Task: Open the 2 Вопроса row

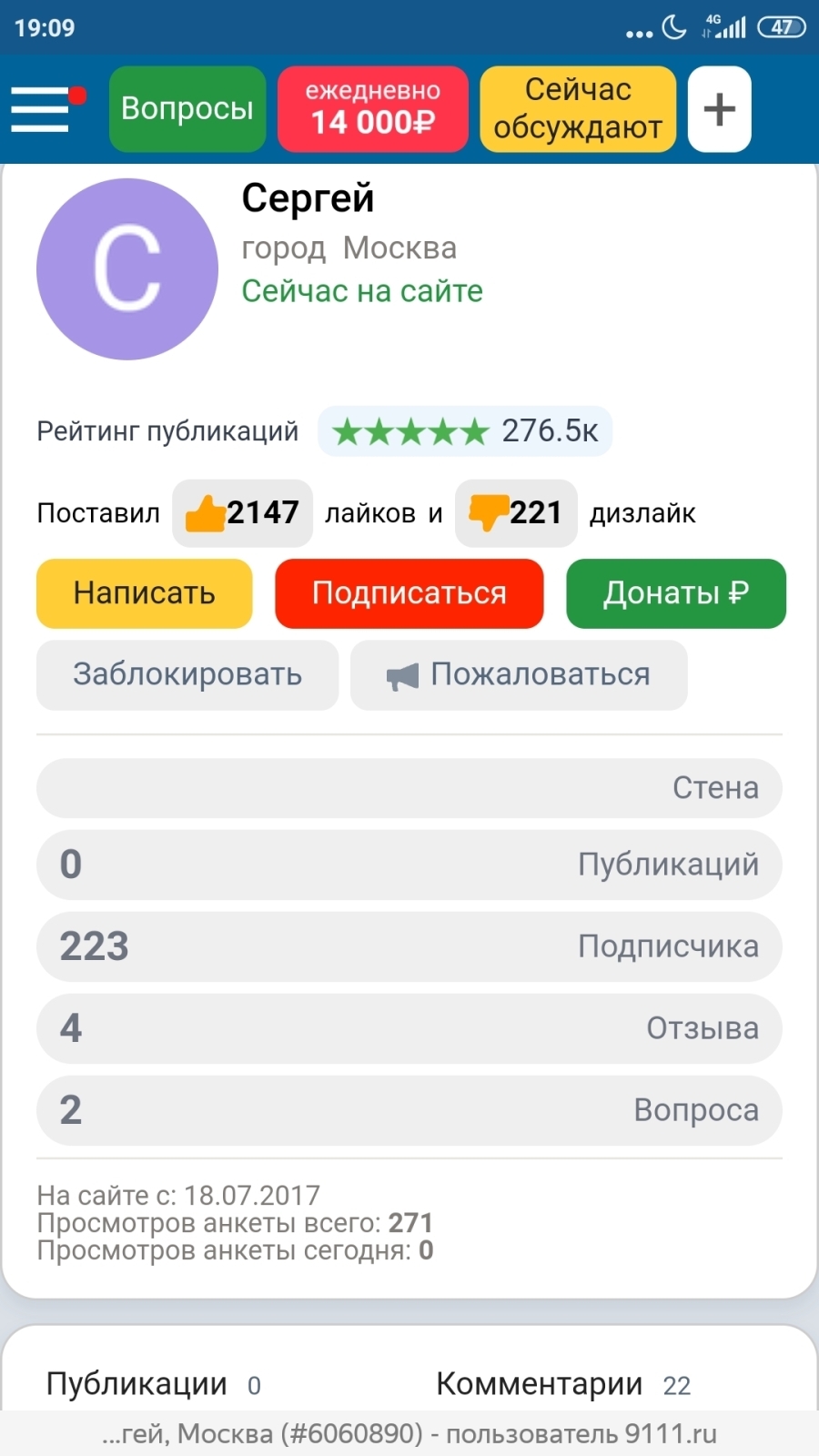Action: coord(409,1110)
